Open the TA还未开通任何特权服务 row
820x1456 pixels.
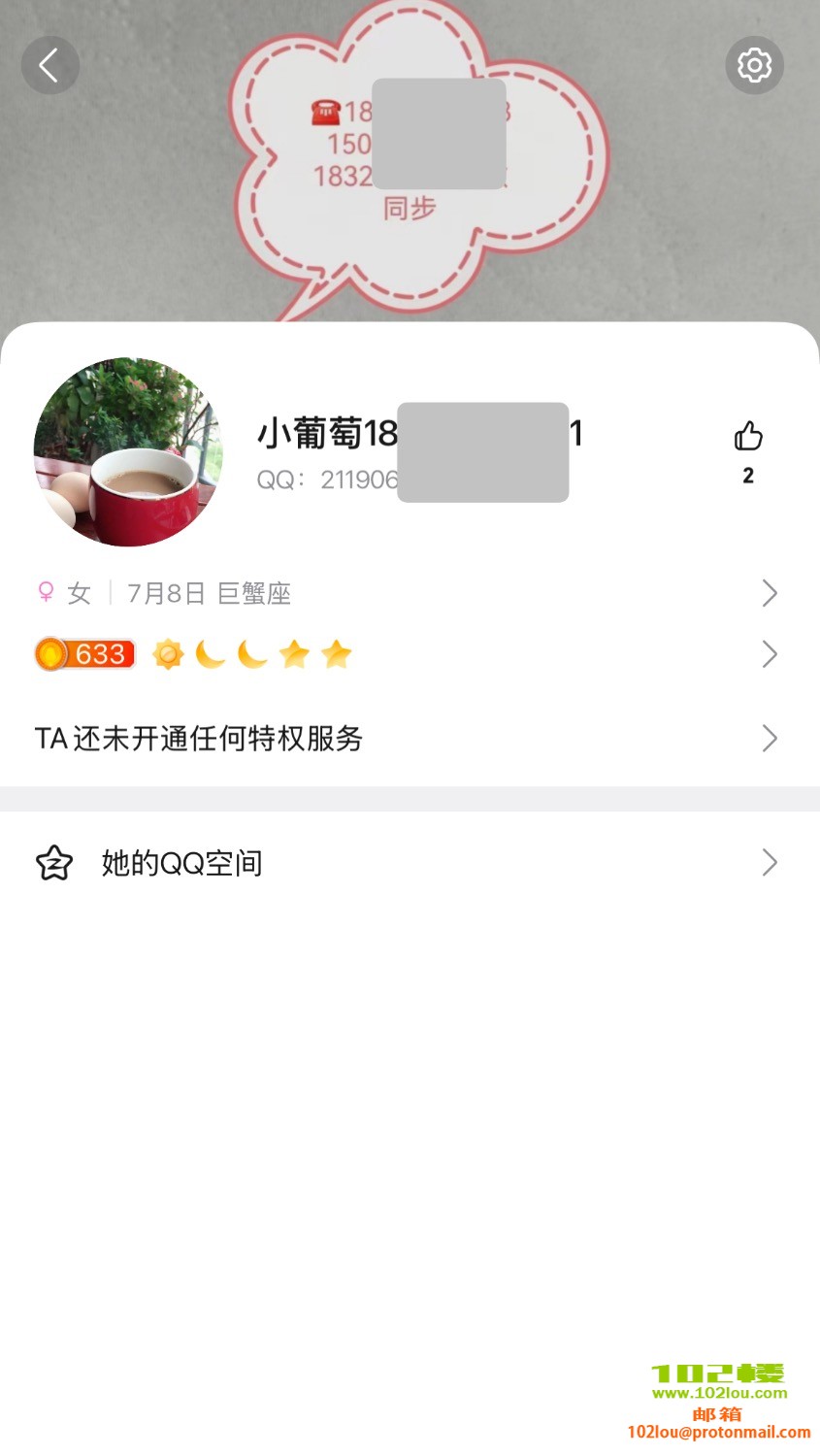click(408, 739)
